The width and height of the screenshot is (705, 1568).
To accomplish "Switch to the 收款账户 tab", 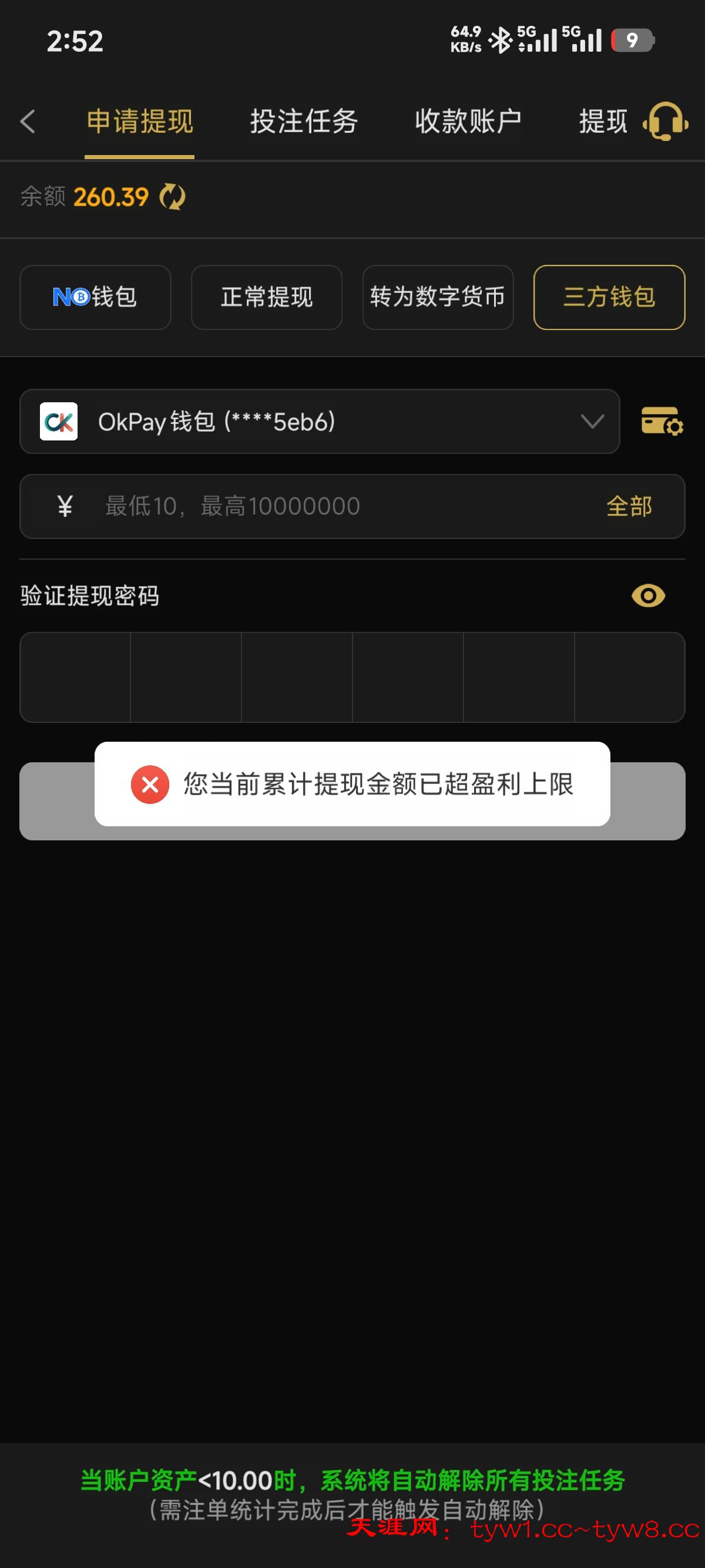I will click(x=468, y=121).
